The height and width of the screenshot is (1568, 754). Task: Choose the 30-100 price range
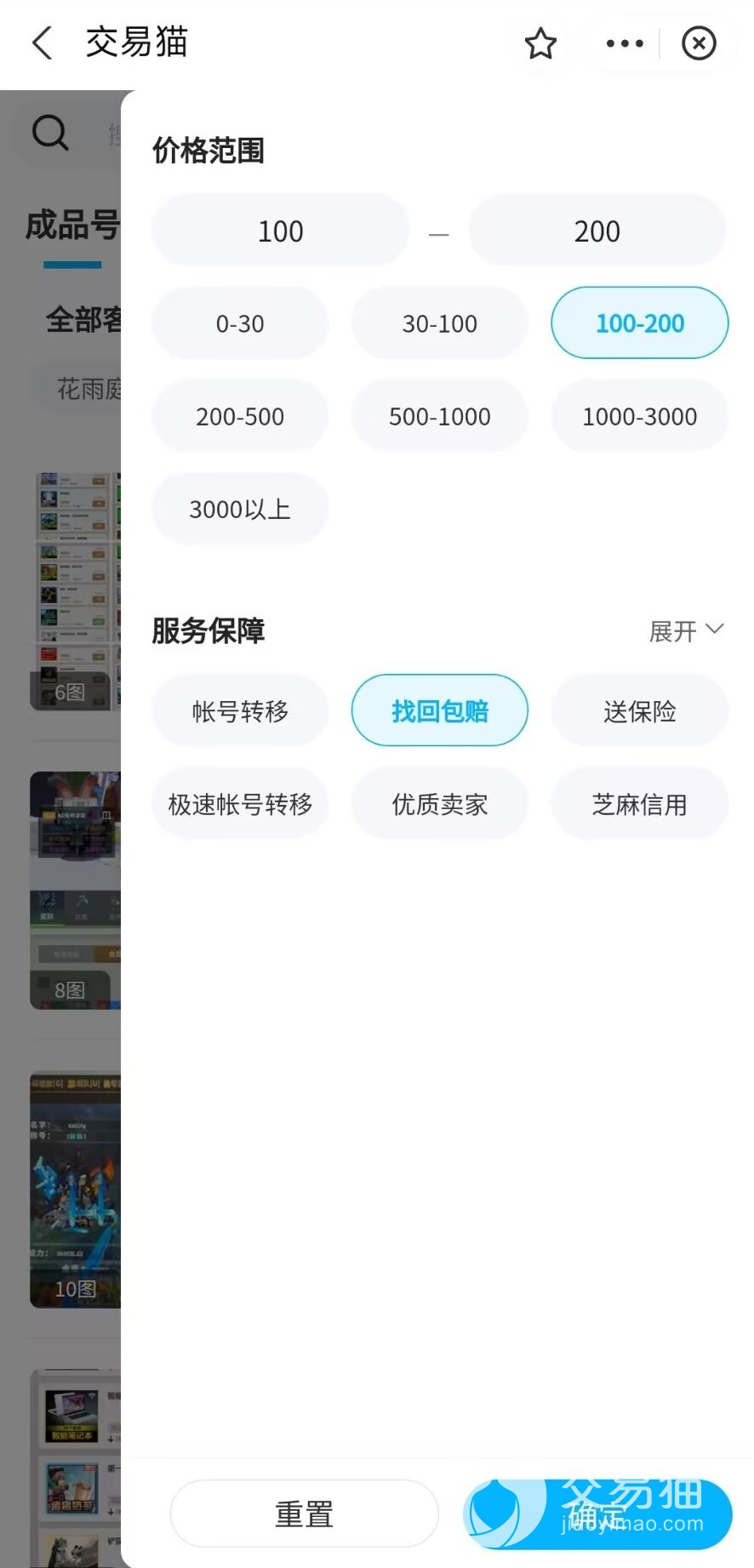pyautogui.click(x=440, y=323)
